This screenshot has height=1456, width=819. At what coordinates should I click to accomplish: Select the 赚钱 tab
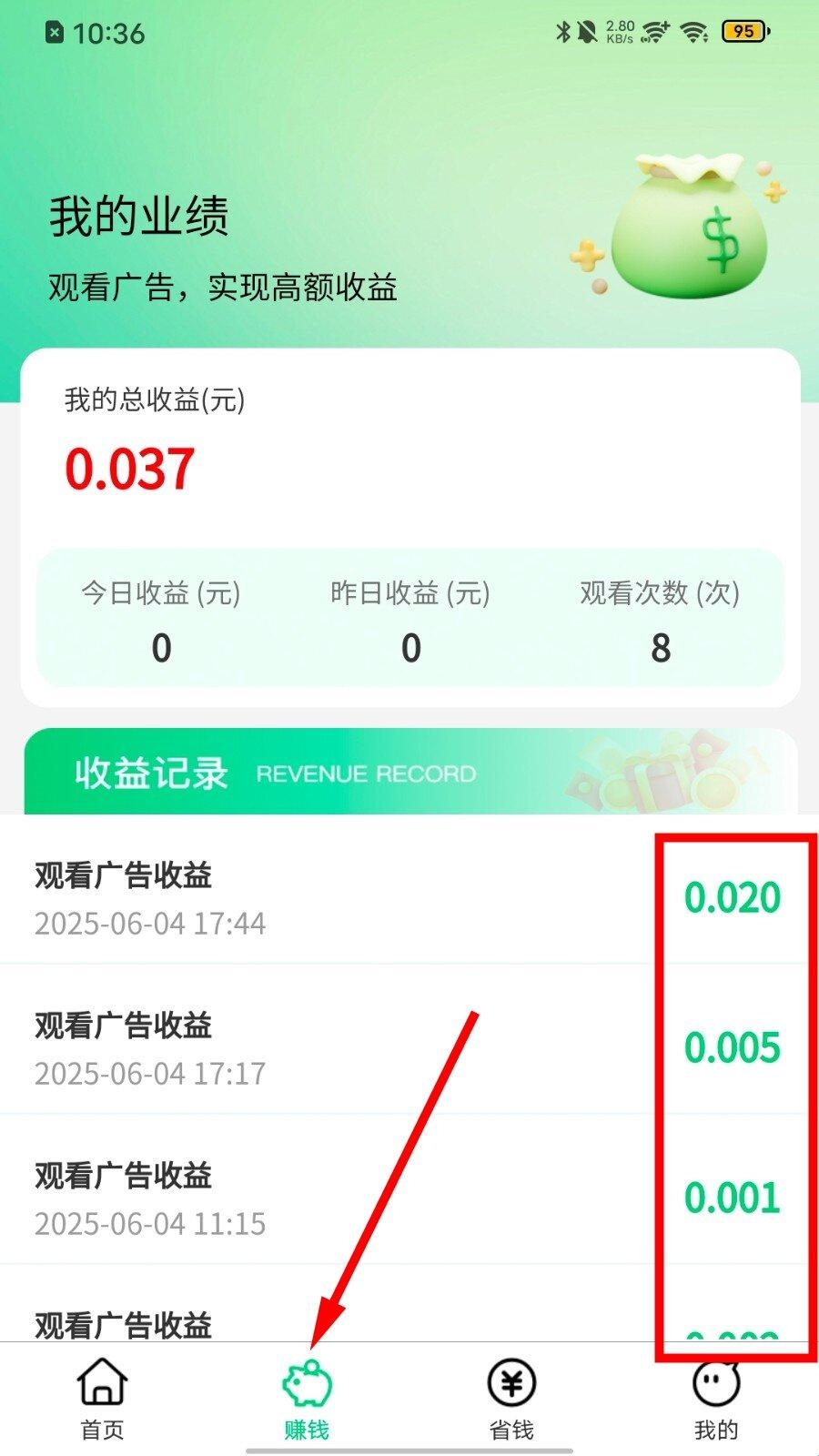[307, 1397]
